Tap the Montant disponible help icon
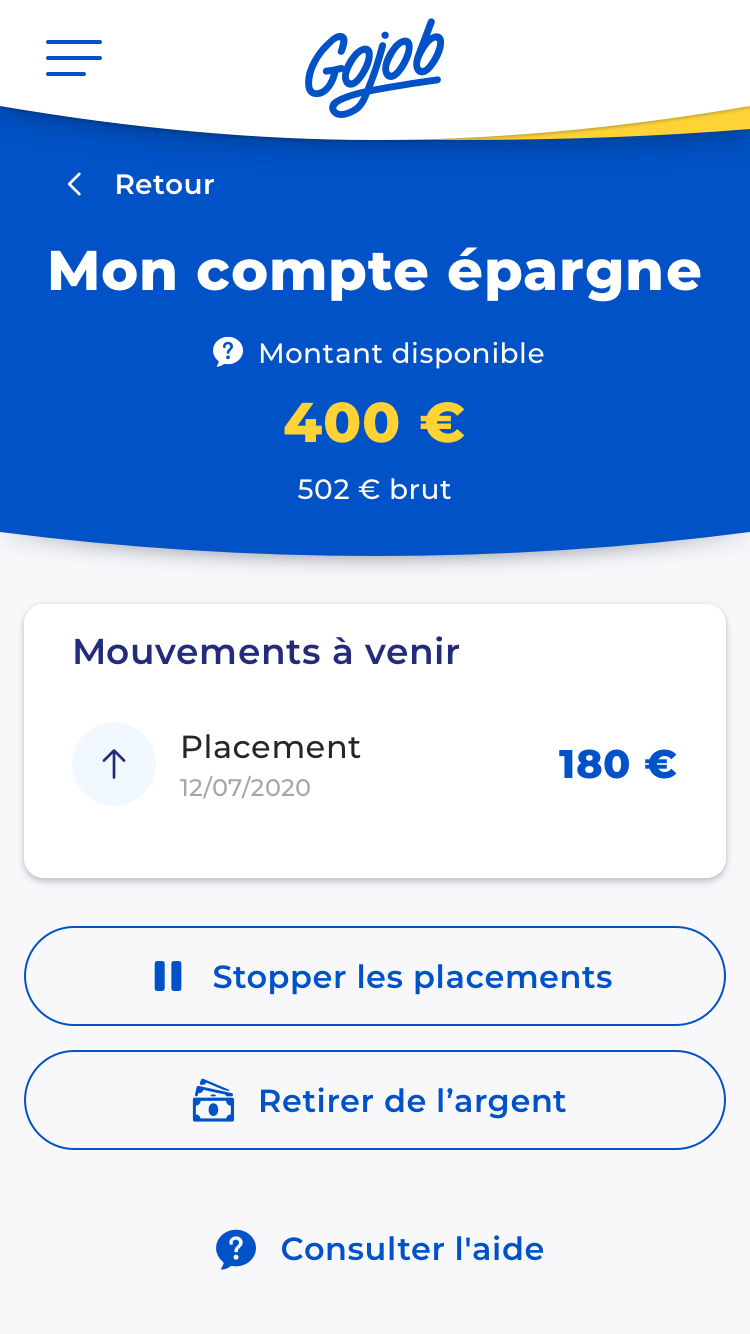This screenshot has height=1334, width=750. tap(228, 352)
